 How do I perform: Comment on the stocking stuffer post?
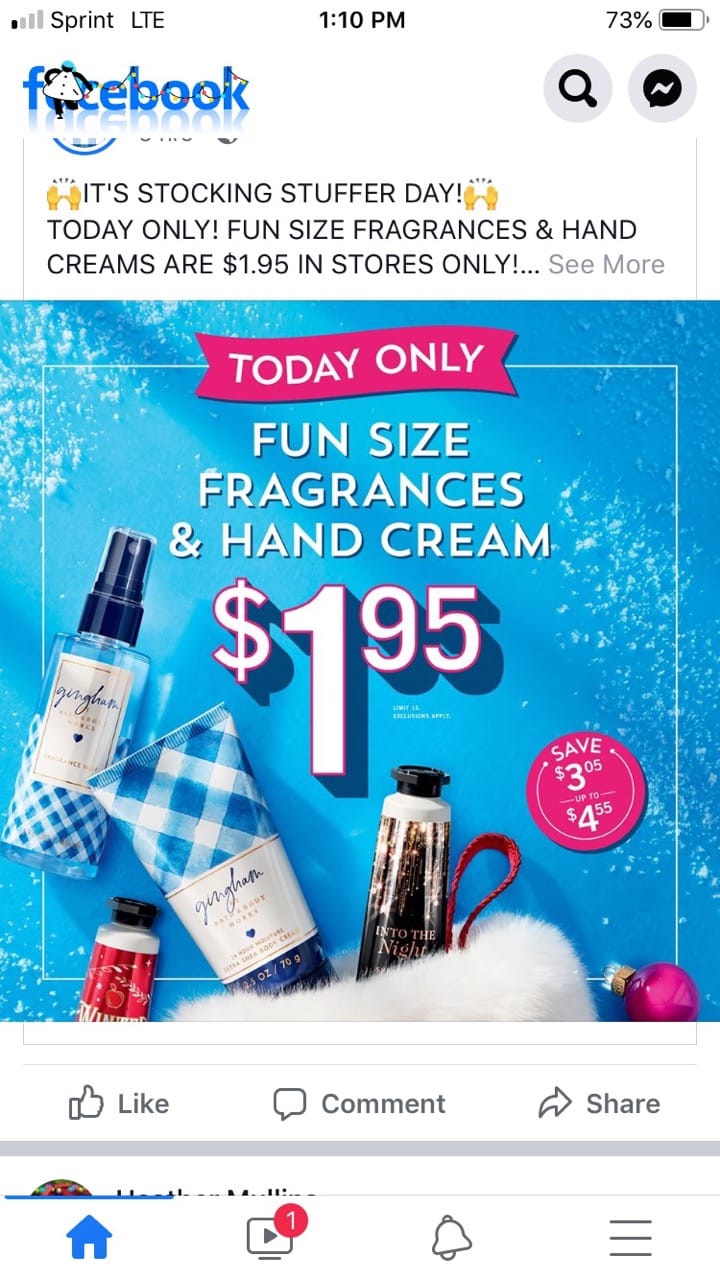(360, 1103)
